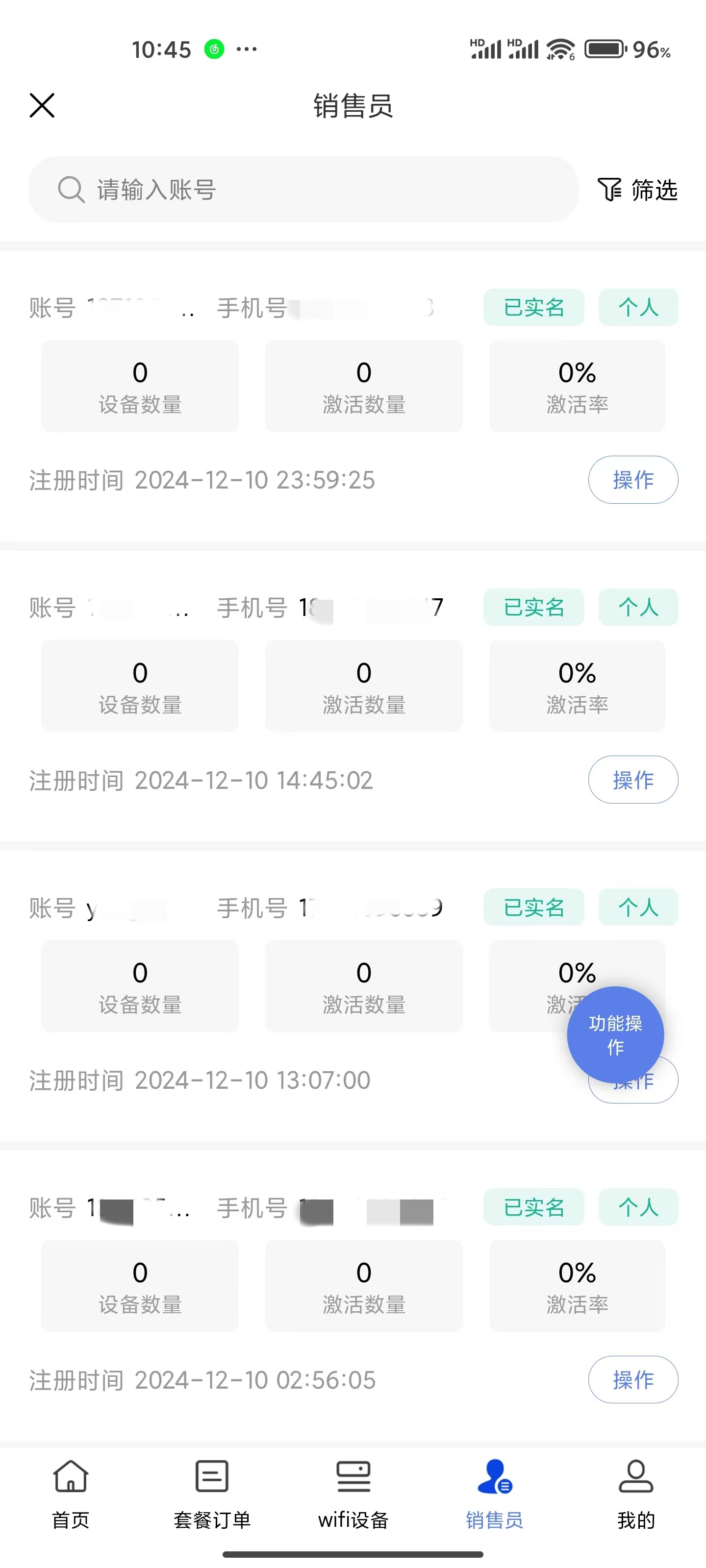Image resolution: width=706 pixels, height=1568 pixels.
Task: Tap the 请输入账号 search field
Action: 303,189
